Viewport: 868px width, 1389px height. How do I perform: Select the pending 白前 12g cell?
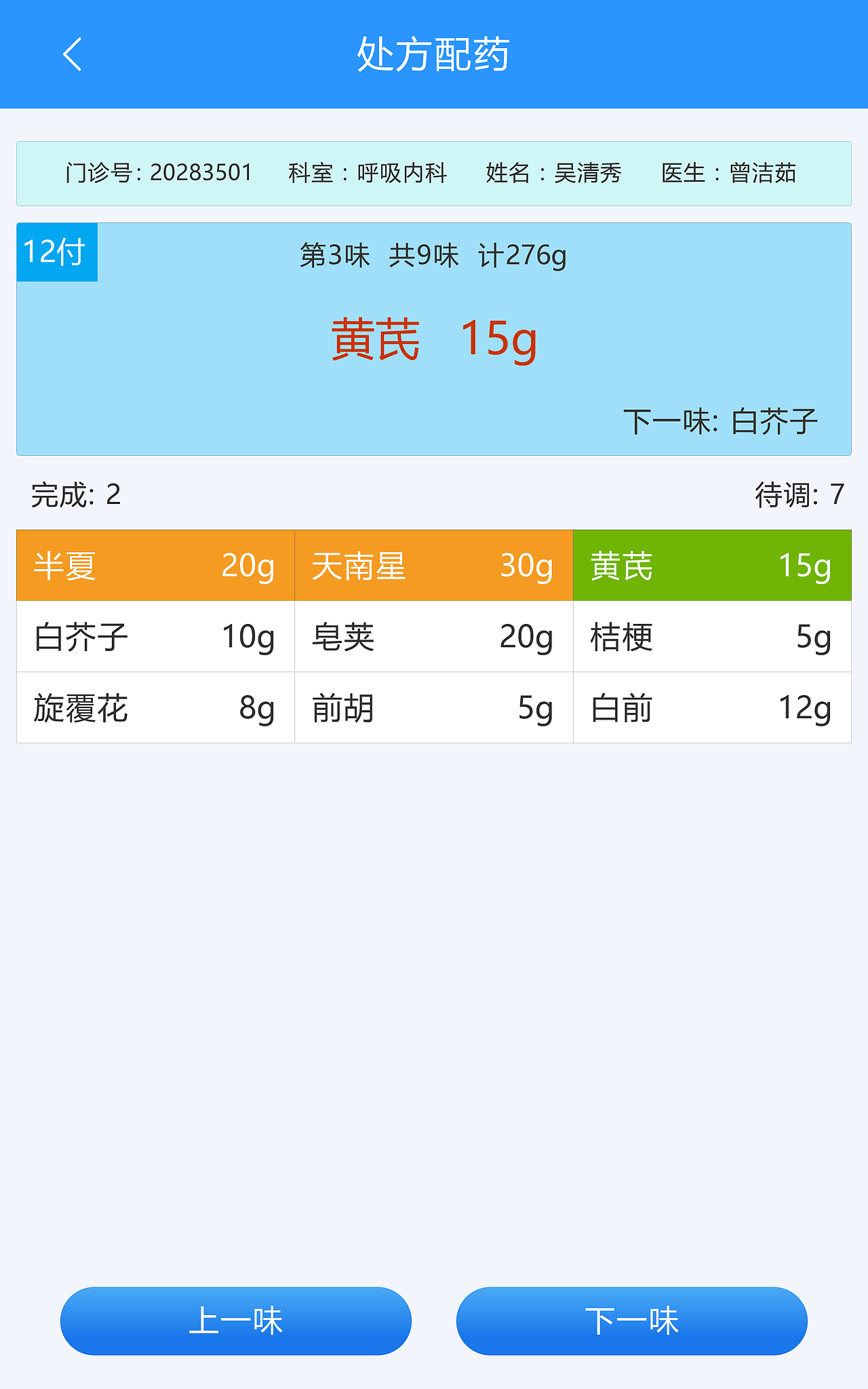[x=712, y=709]
